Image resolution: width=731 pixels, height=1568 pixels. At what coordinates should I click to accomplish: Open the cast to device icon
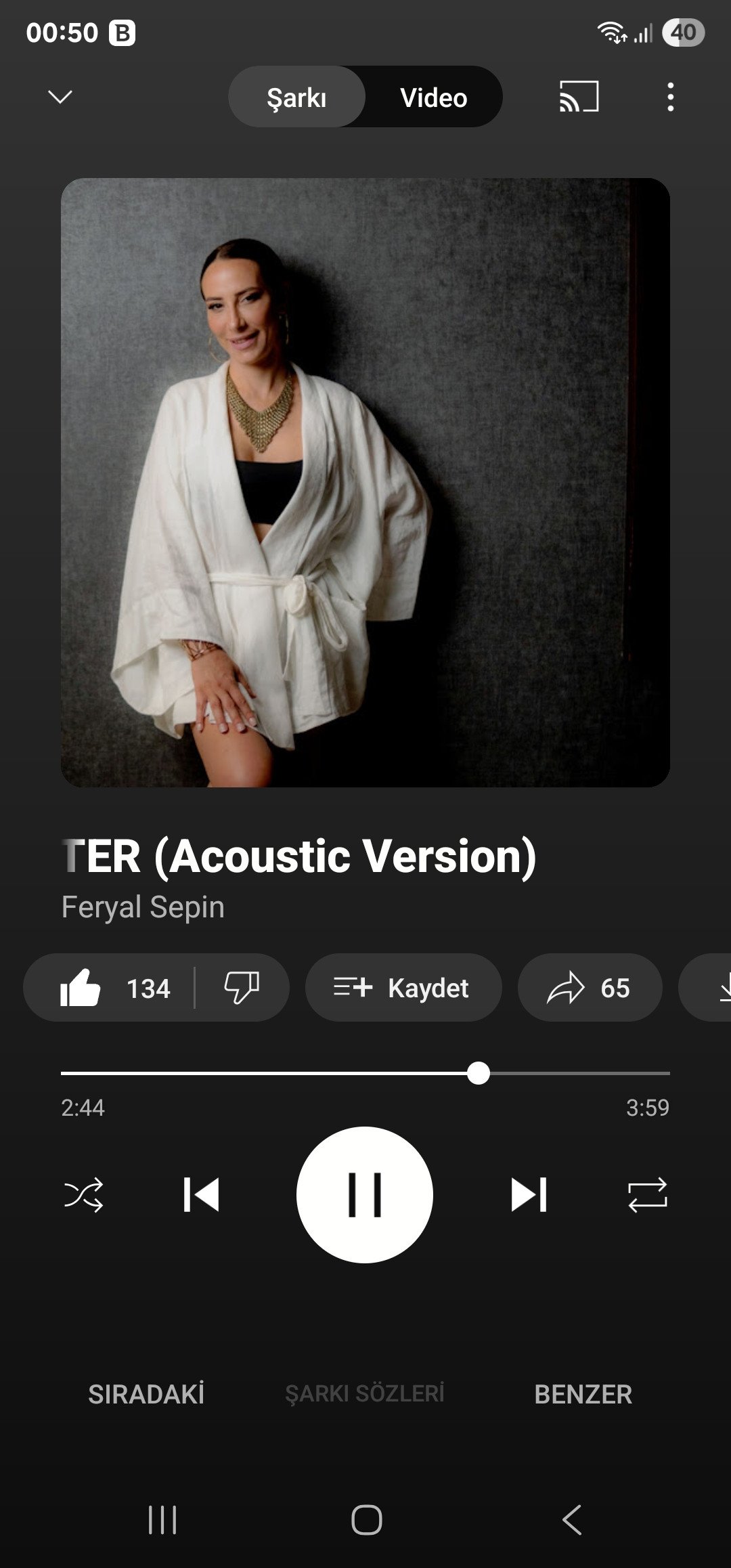(x=579, y=97)
